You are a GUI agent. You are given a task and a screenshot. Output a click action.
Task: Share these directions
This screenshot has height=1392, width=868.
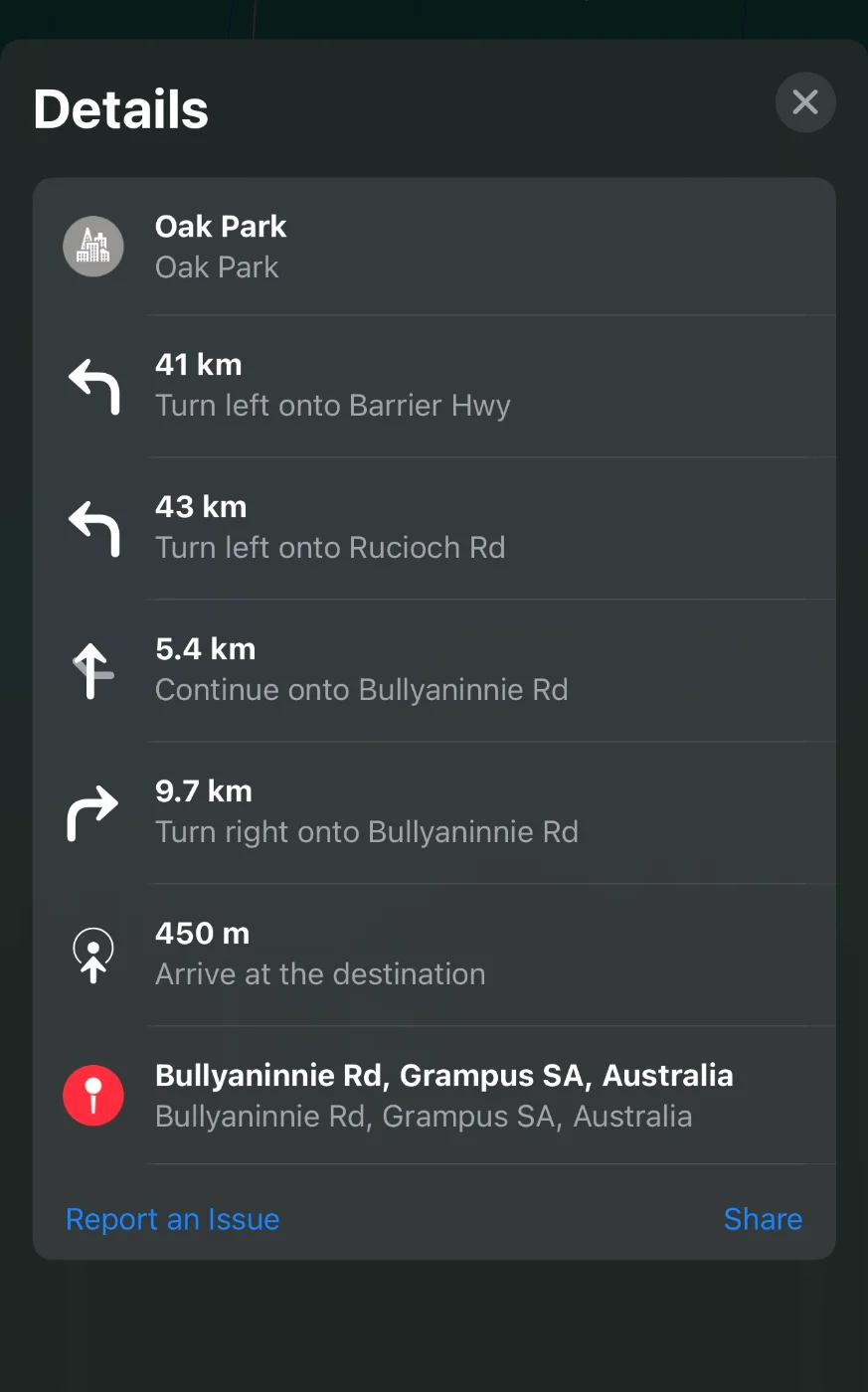pyautogui.click(x=763, y=1219)
